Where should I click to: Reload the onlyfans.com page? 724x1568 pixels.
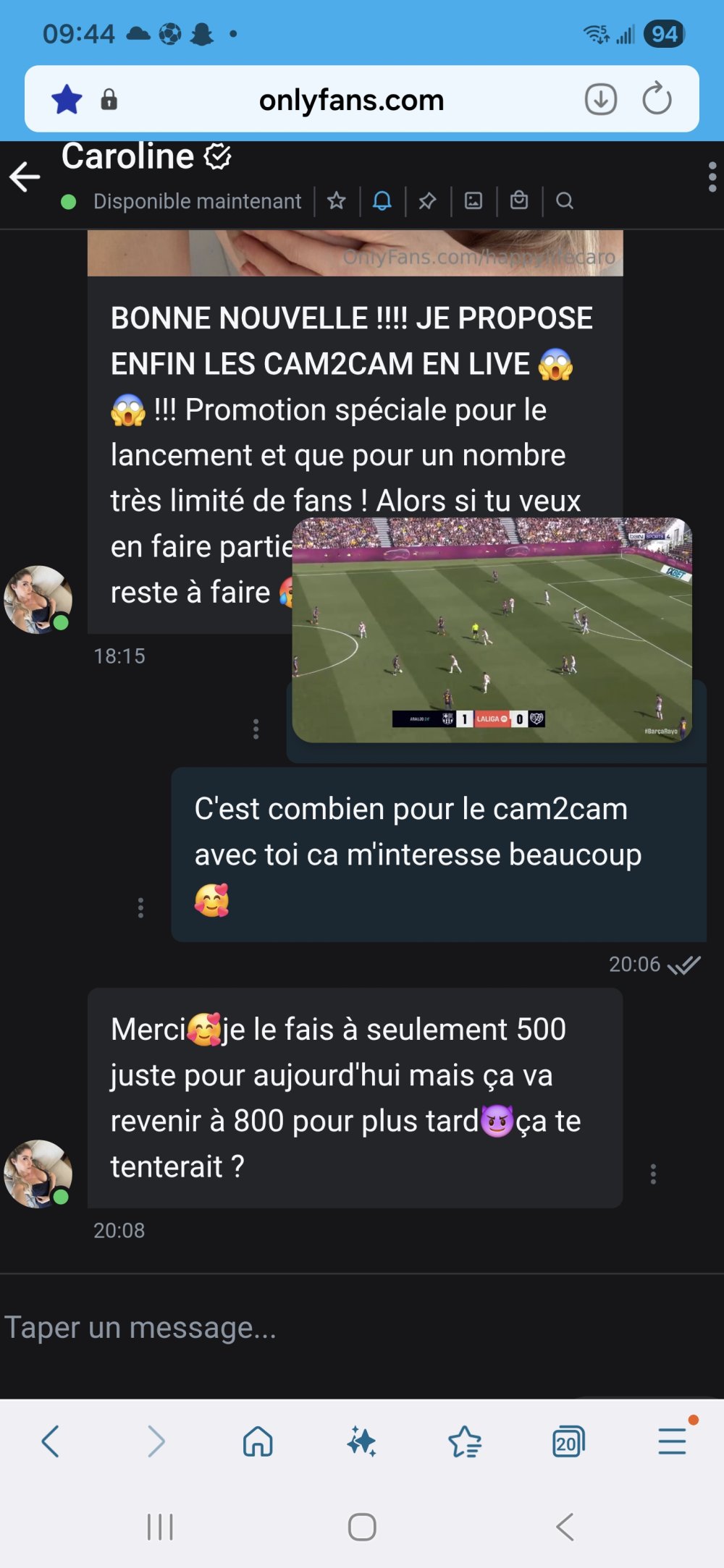coord(657,99)
